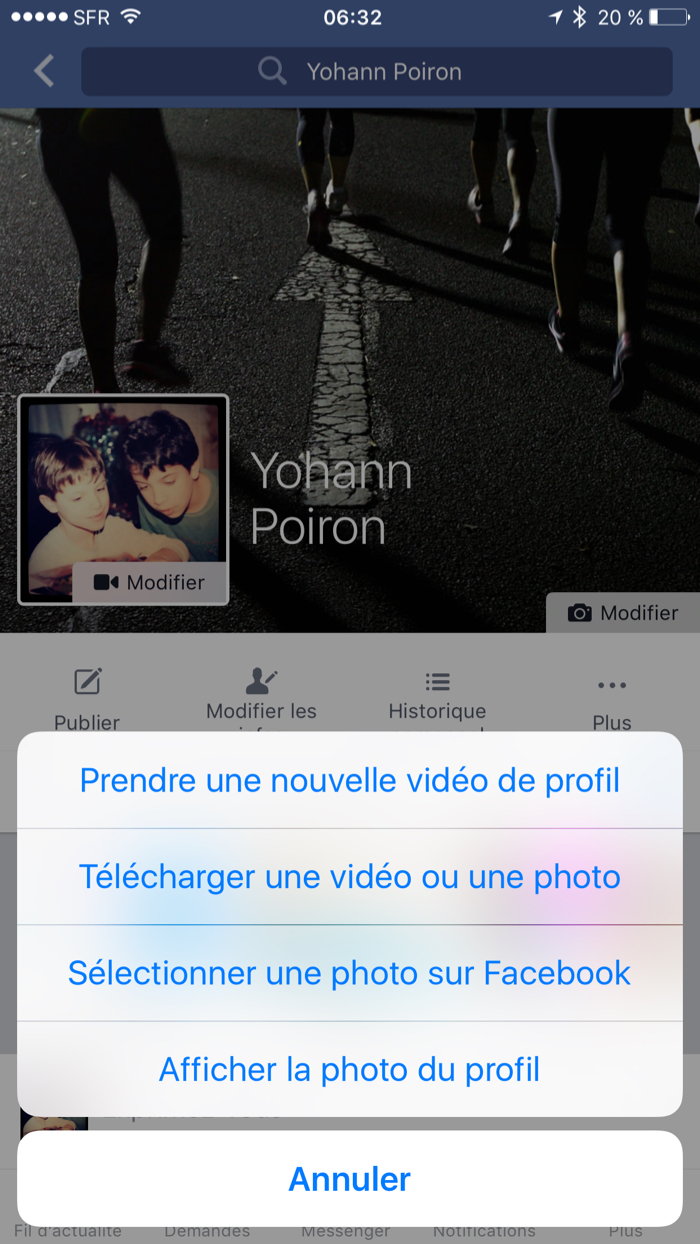This screenshot has width=700, height=1244.
Task: Open the Yohann Poiron search field
Action: [x=377, y=72]
